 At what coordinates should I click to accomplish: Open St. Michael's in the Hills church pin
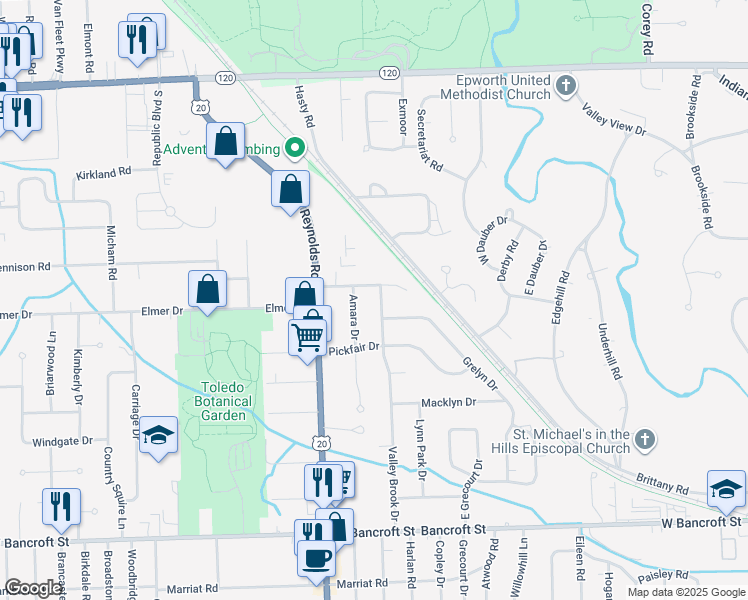645,439
